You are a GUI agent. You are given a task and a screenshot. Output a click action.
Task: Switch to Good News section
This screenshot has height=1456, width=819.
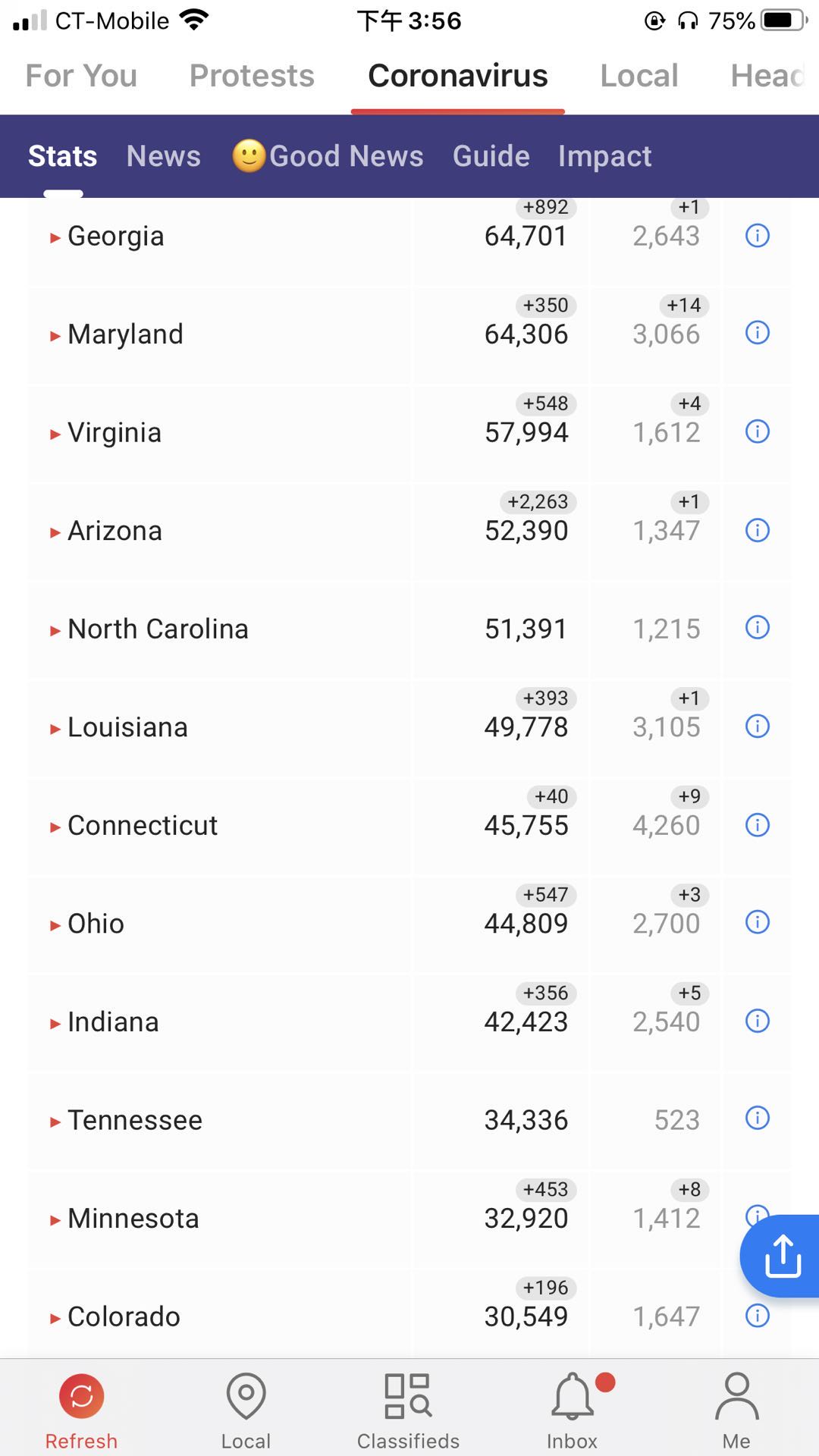[328, 156]
